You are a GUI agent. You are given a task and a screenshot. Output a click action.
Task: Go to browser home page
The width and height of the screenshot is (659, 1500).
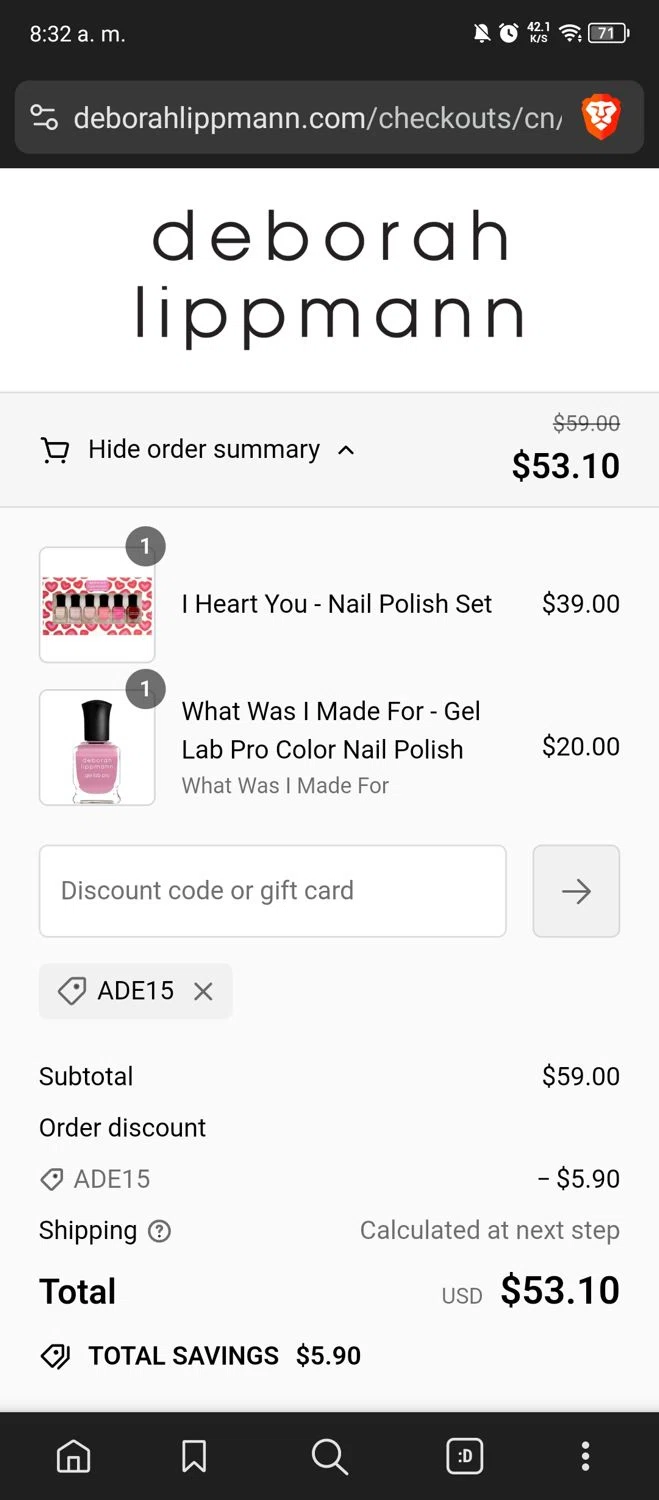(73, 1457)
